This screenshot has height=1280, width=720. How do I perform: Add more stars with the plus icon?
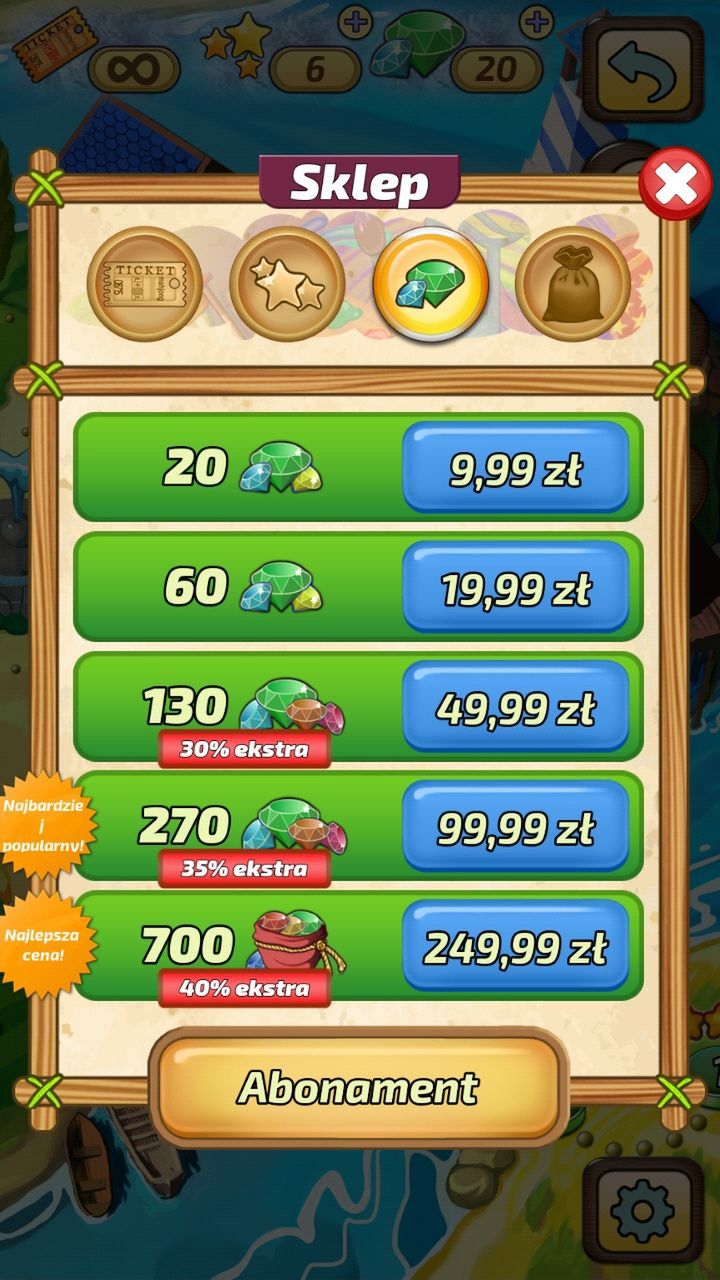click(355, 21)
